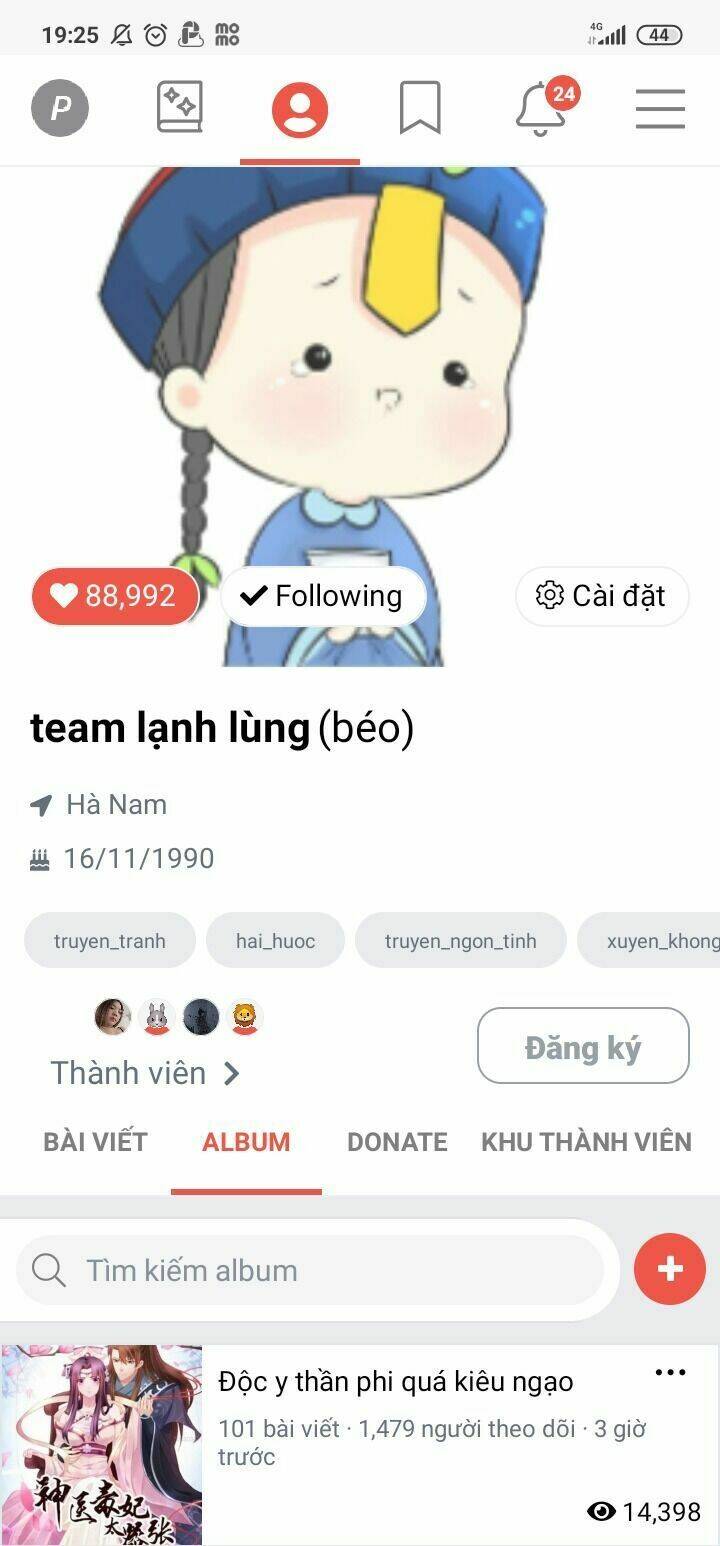Screen dimensions: 720x1546
Task: Tap the 88,992 hearts button
Action: (x=115, y=596)
